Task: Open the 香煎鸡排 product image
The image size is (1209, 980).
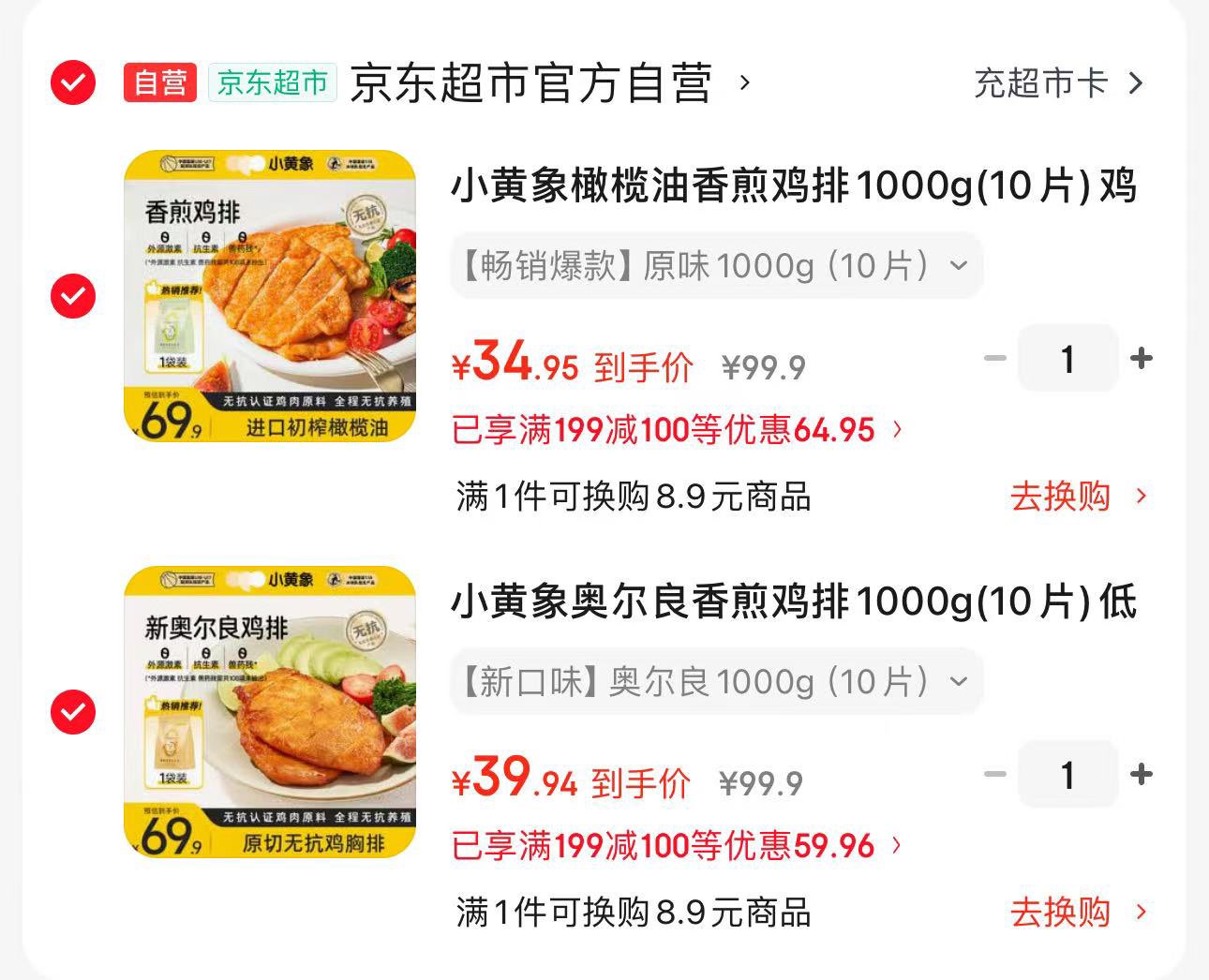Action: (270, 296)
